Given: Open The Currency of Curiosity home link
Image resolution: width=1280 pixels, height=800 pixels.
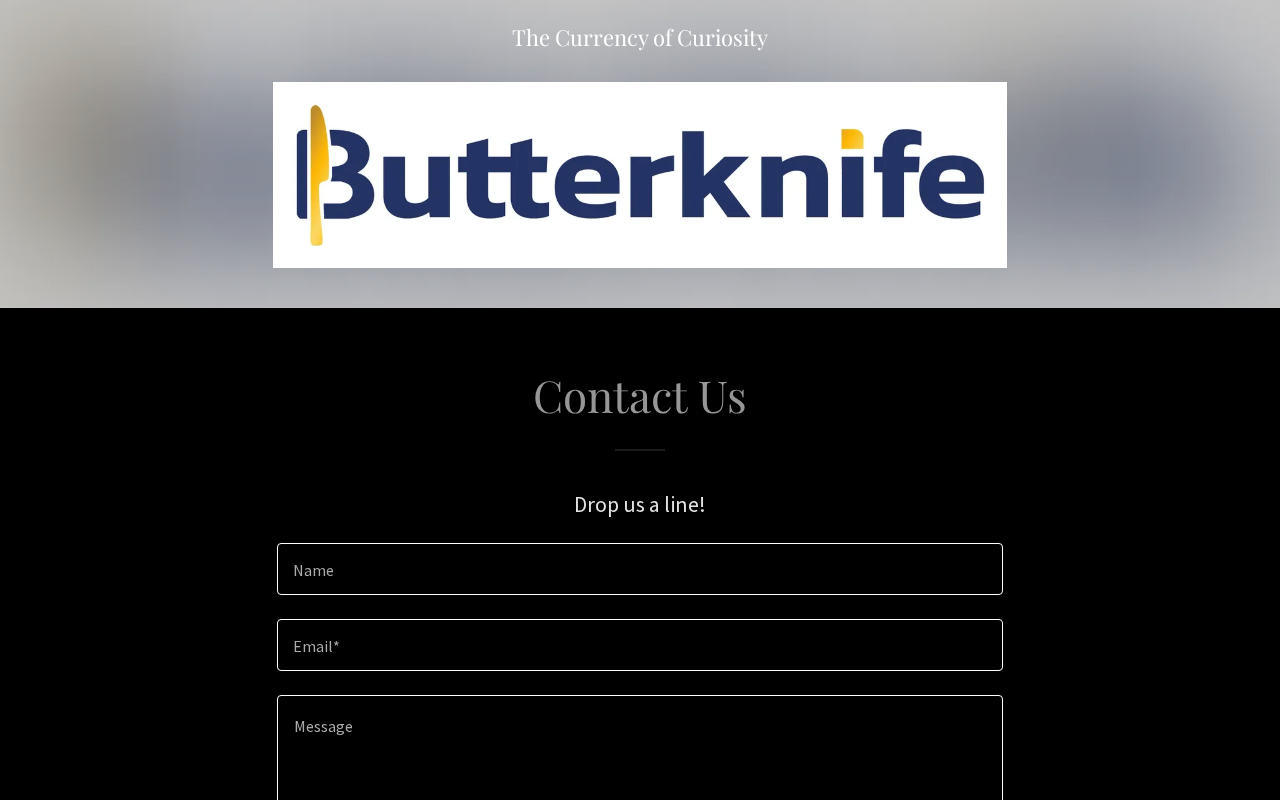Looking at the screenshot, I should click(640, 38).
